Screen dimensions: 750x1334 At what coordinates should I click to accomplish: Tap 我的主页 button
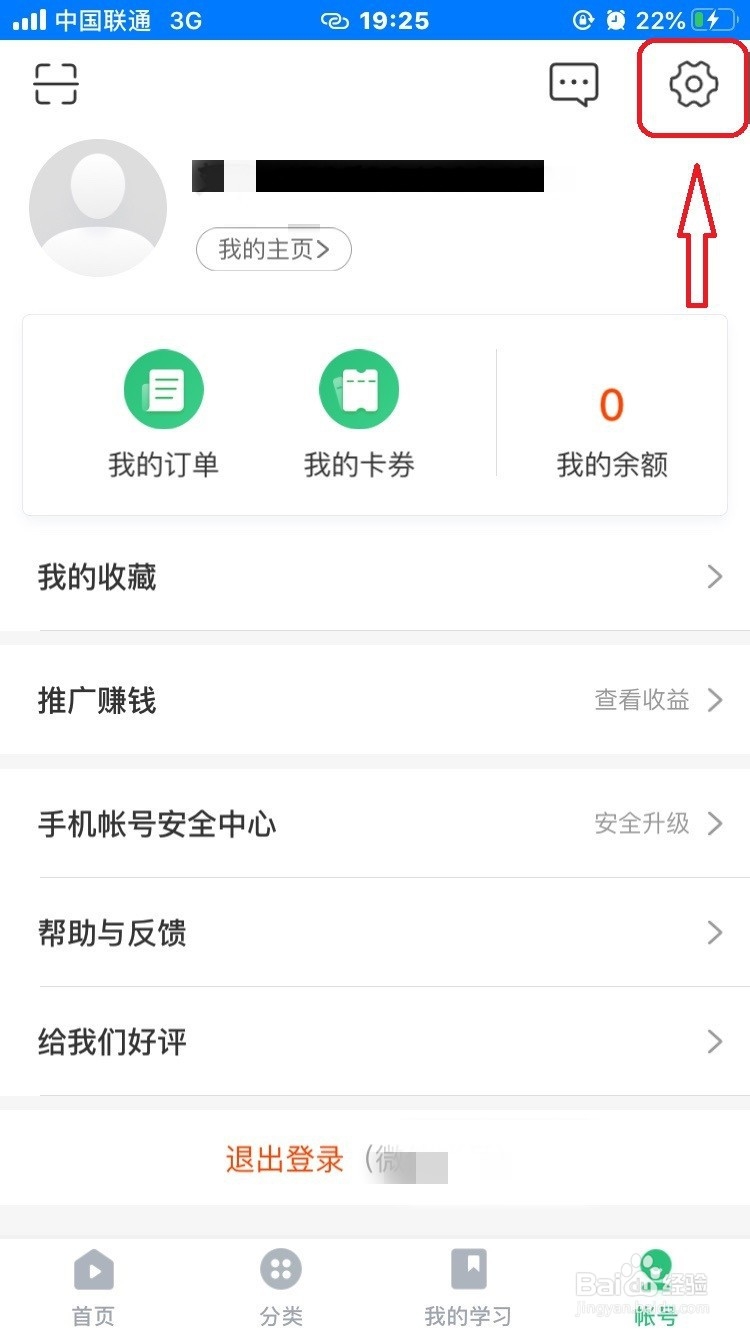click(x=273, y=249)
